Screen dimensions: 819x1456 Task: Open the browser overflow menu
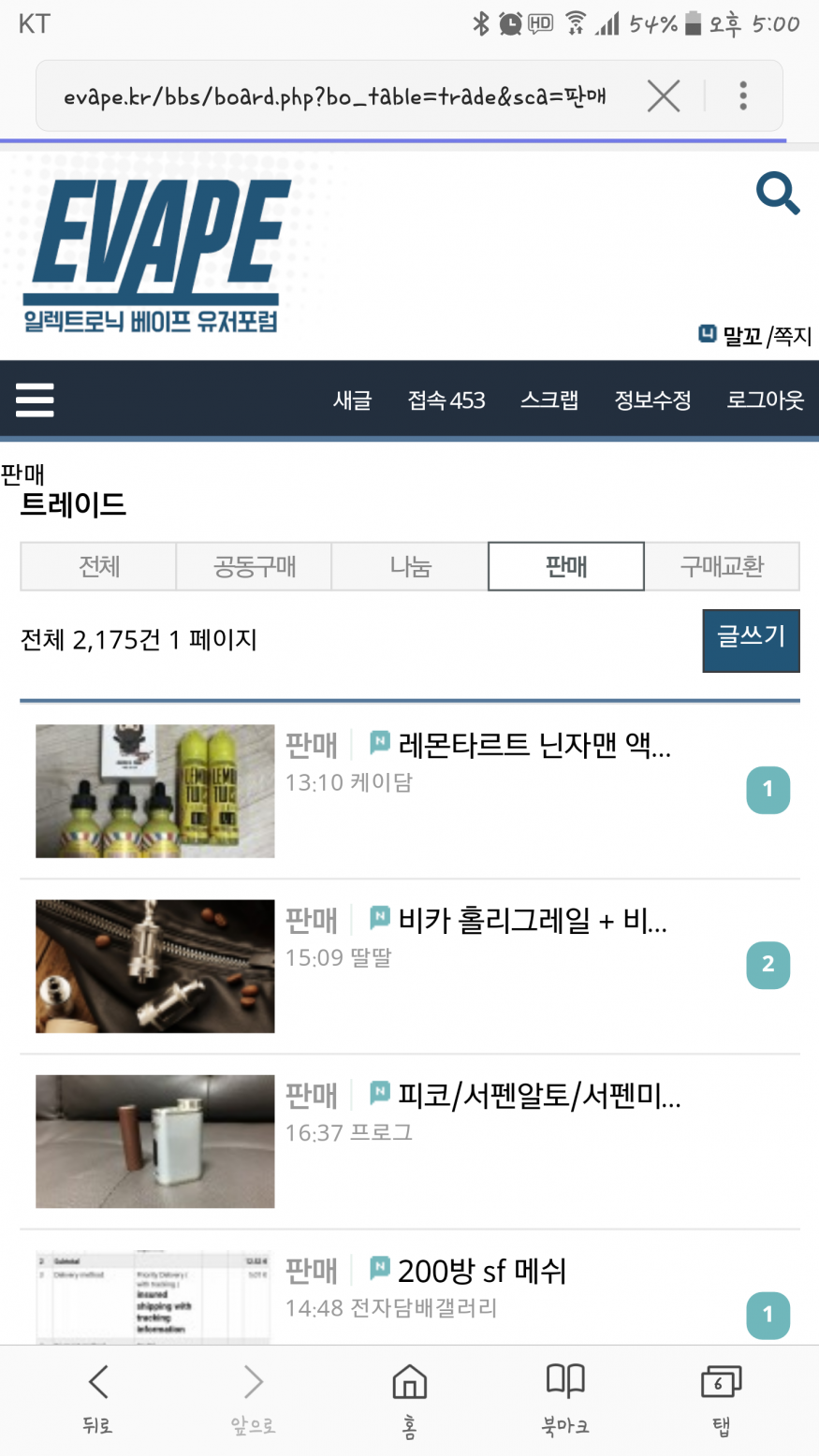743,96
